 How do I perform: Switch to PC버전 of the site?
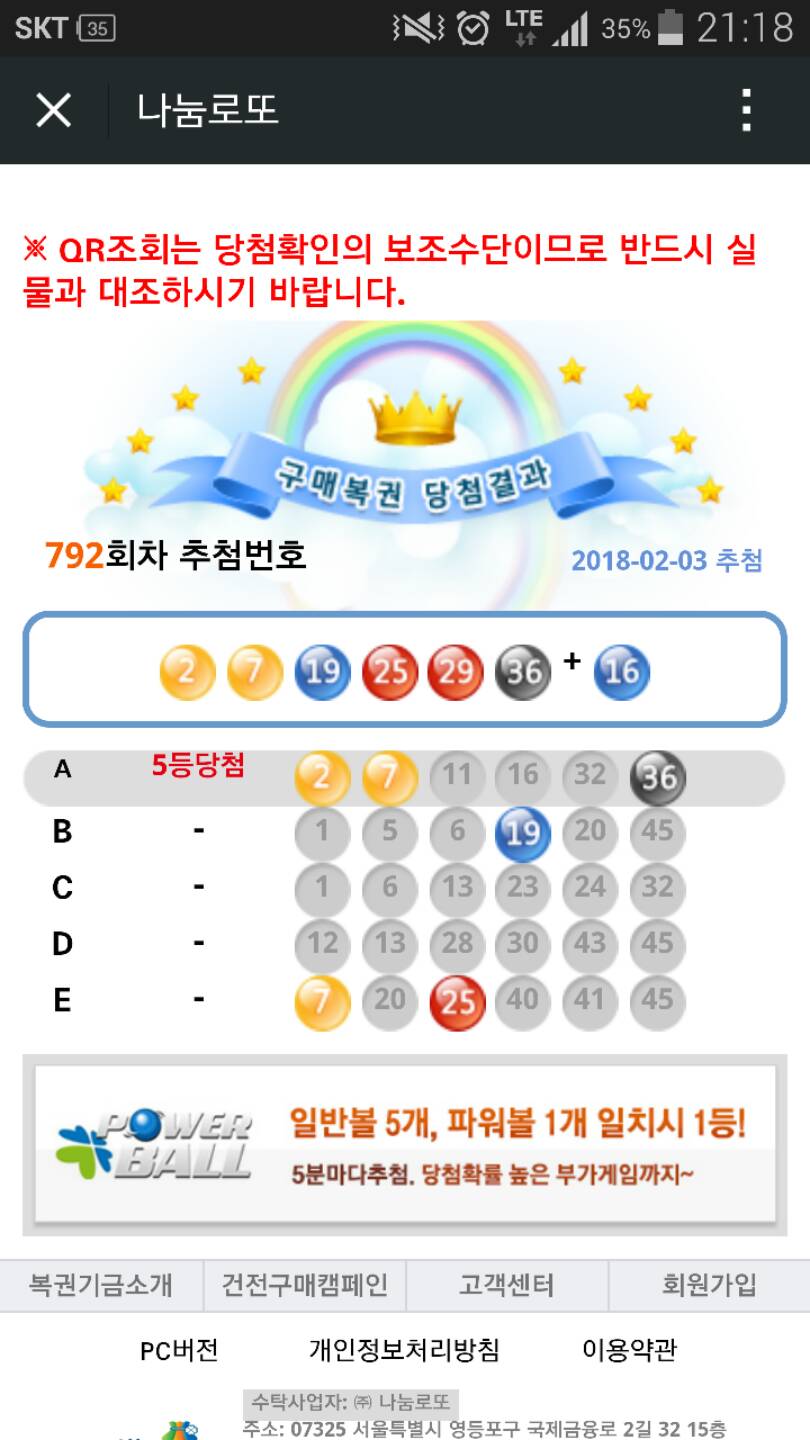[179, 1350]
